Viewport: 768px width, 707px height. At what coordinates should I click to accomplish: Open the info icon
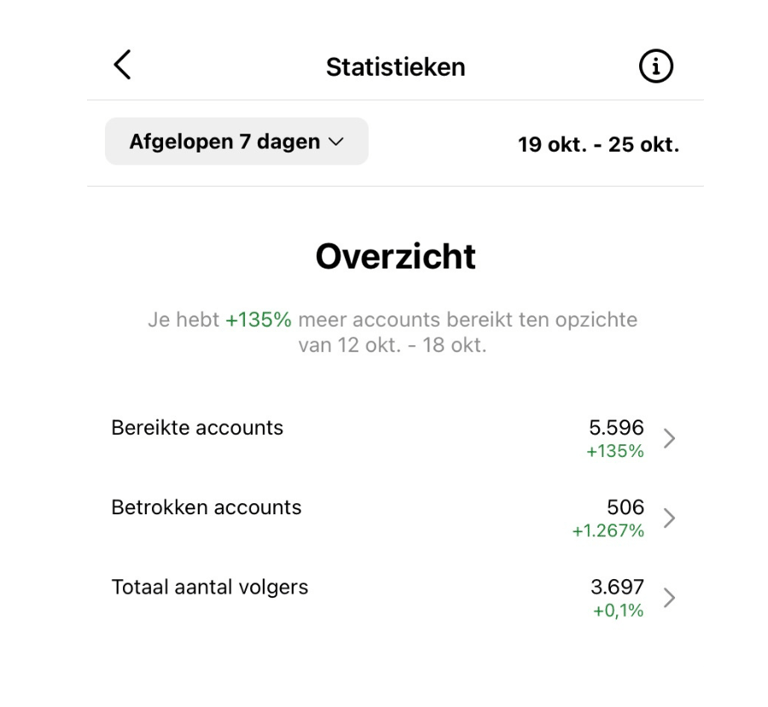(x=656, y=67)
